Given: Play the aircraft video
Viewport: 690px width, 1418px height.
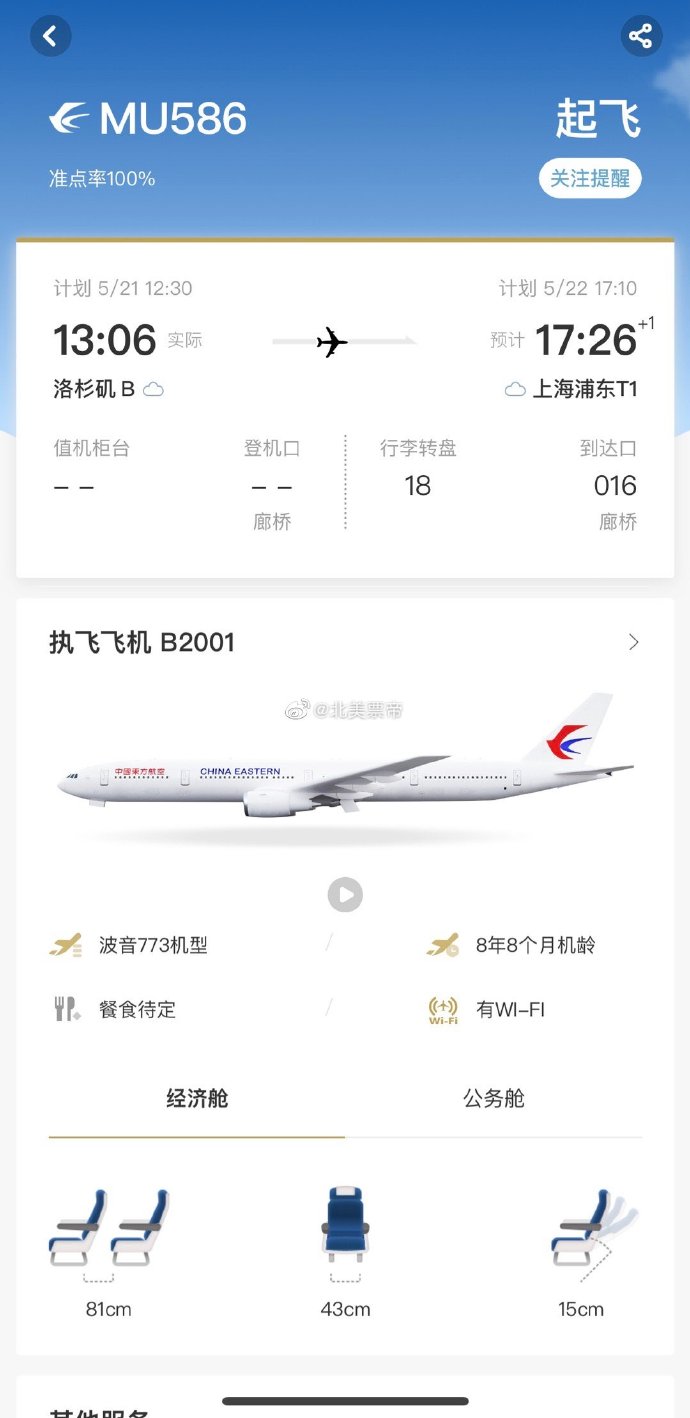Looking at the screenshot, I should (345, 895).
